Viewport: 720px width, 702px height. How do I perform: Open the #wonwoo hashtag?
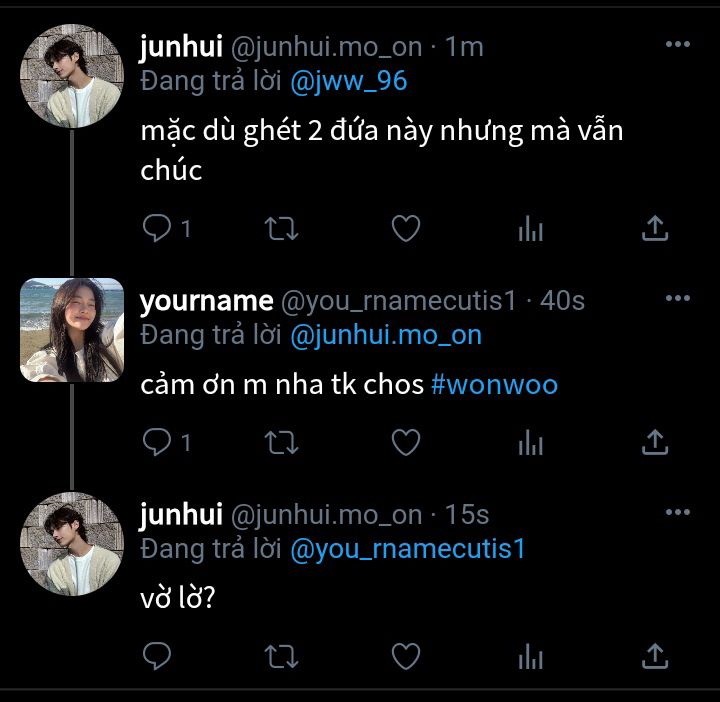click(x=494, y=385)
